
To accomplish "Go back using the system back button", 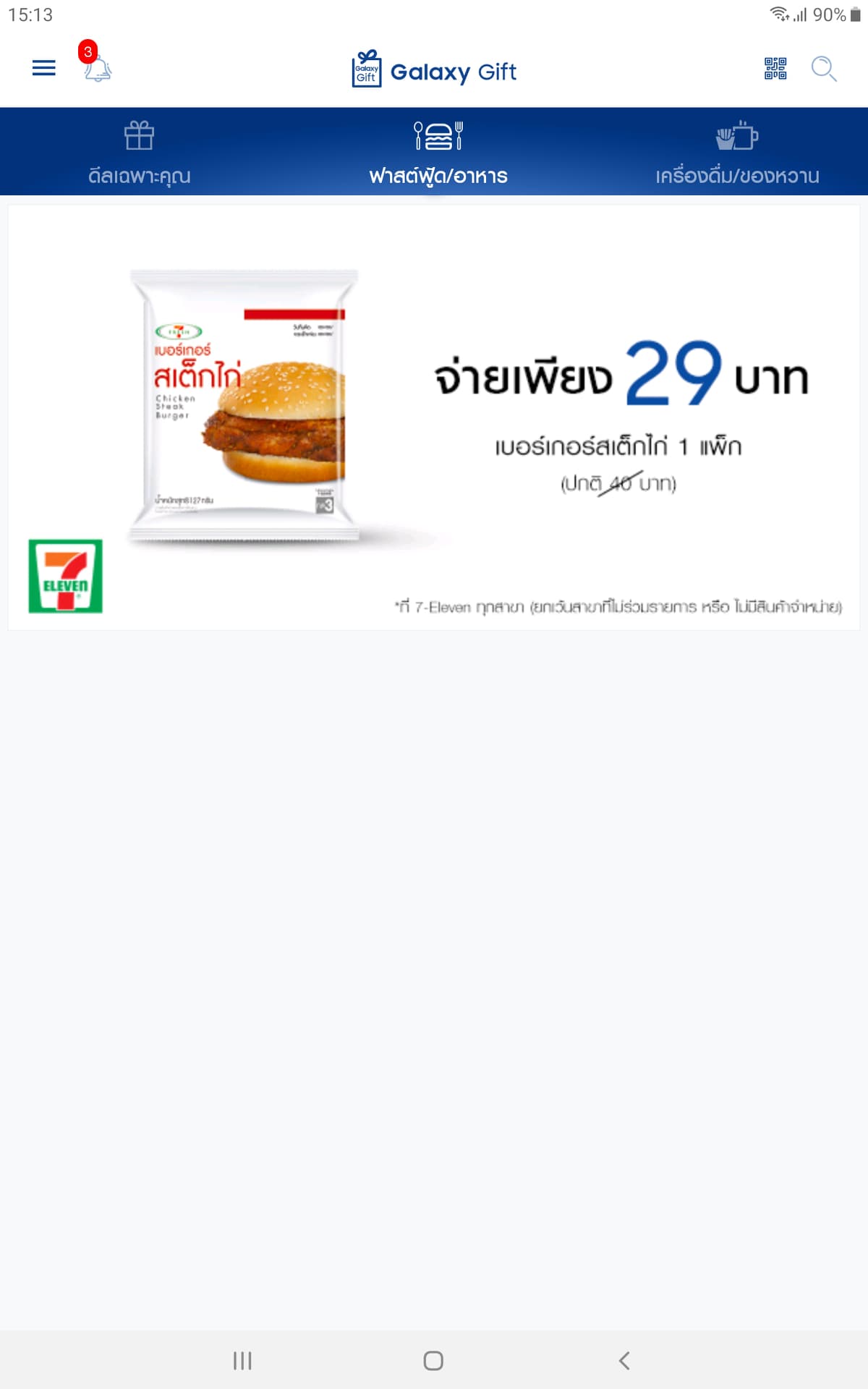I will [624, 1361].
